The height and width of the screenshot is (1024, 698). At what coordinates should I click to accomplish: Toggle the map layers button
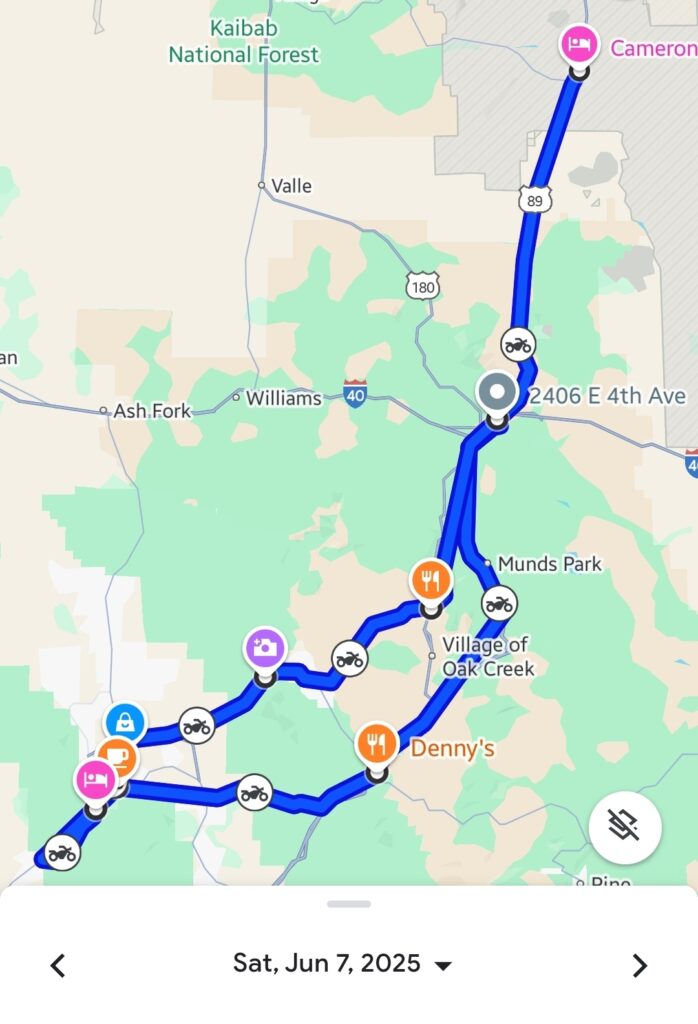625,827
